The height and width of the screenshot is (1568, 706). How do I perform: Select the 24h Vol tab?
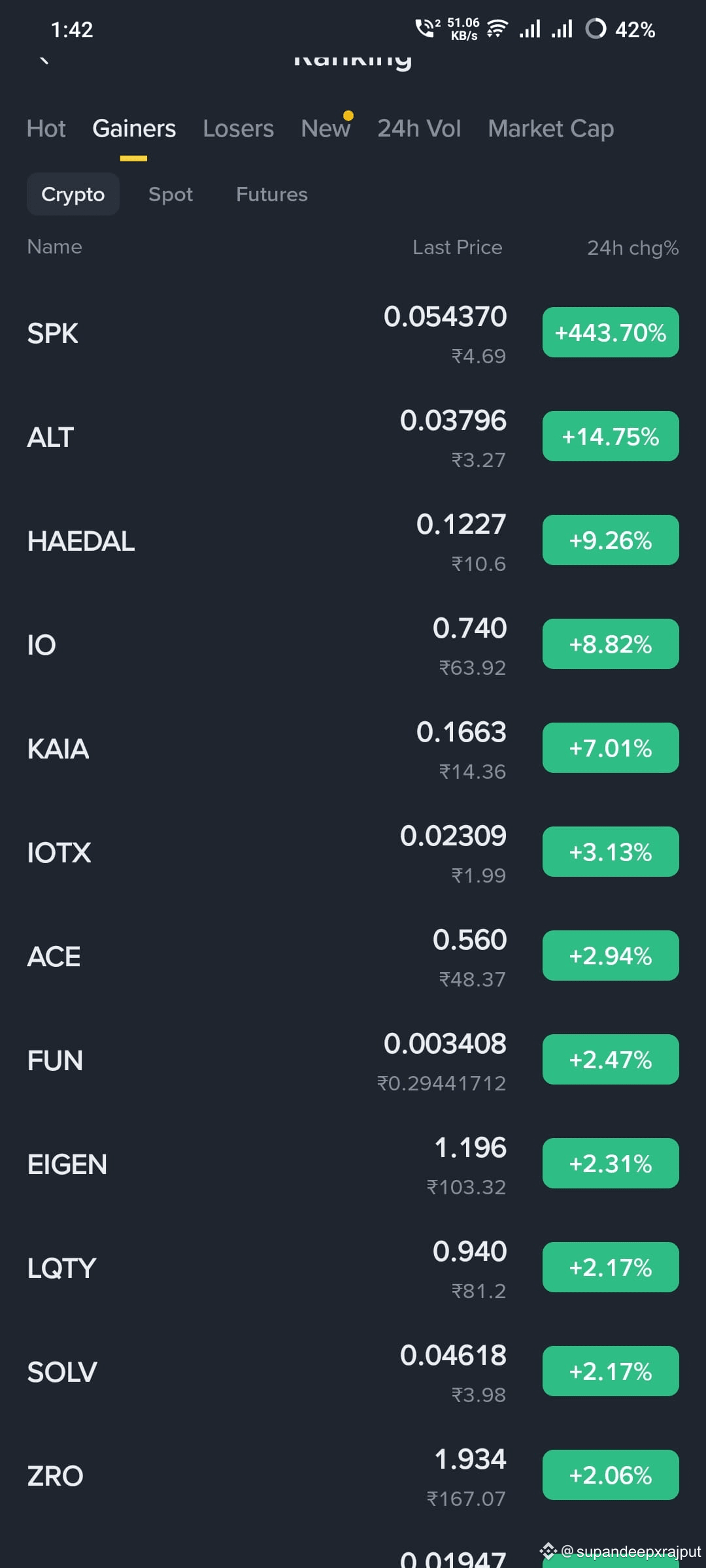[x=419, y=129]
